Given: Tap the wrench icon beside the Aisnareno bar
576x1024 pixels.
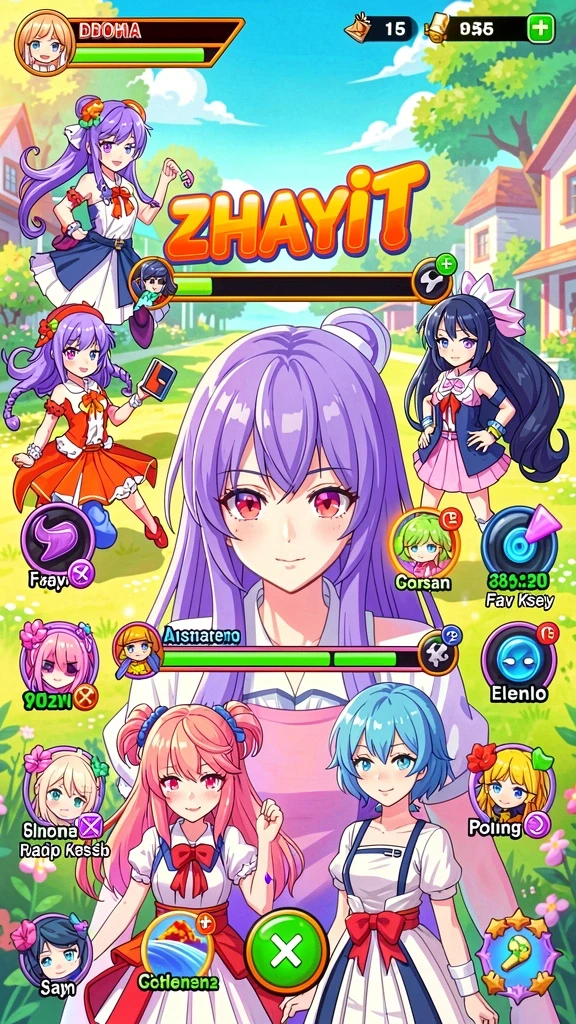Looking at the screenshot, I should tap(436, 652).
